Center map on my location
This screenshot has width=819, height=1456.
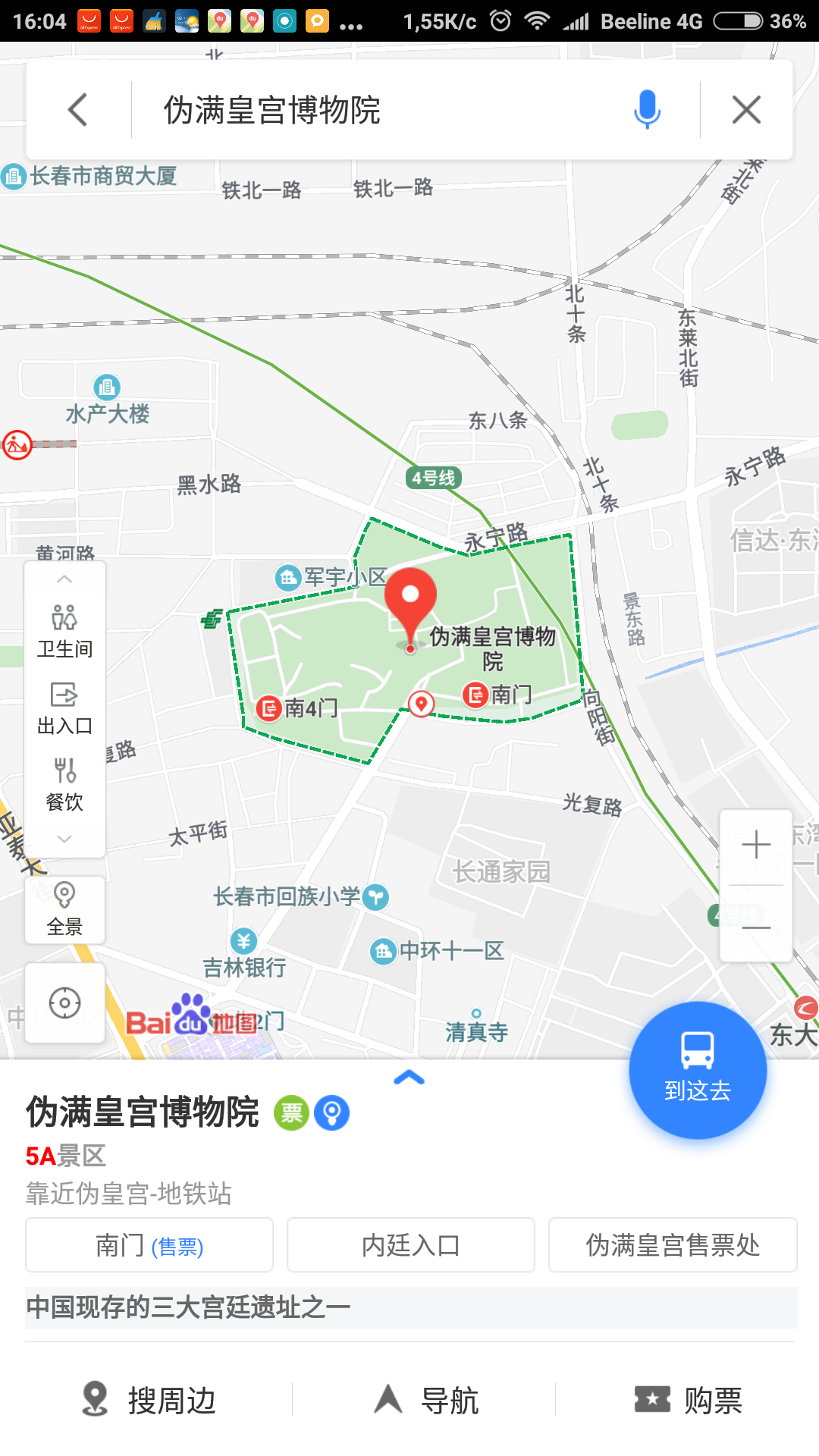point(64,1003)
